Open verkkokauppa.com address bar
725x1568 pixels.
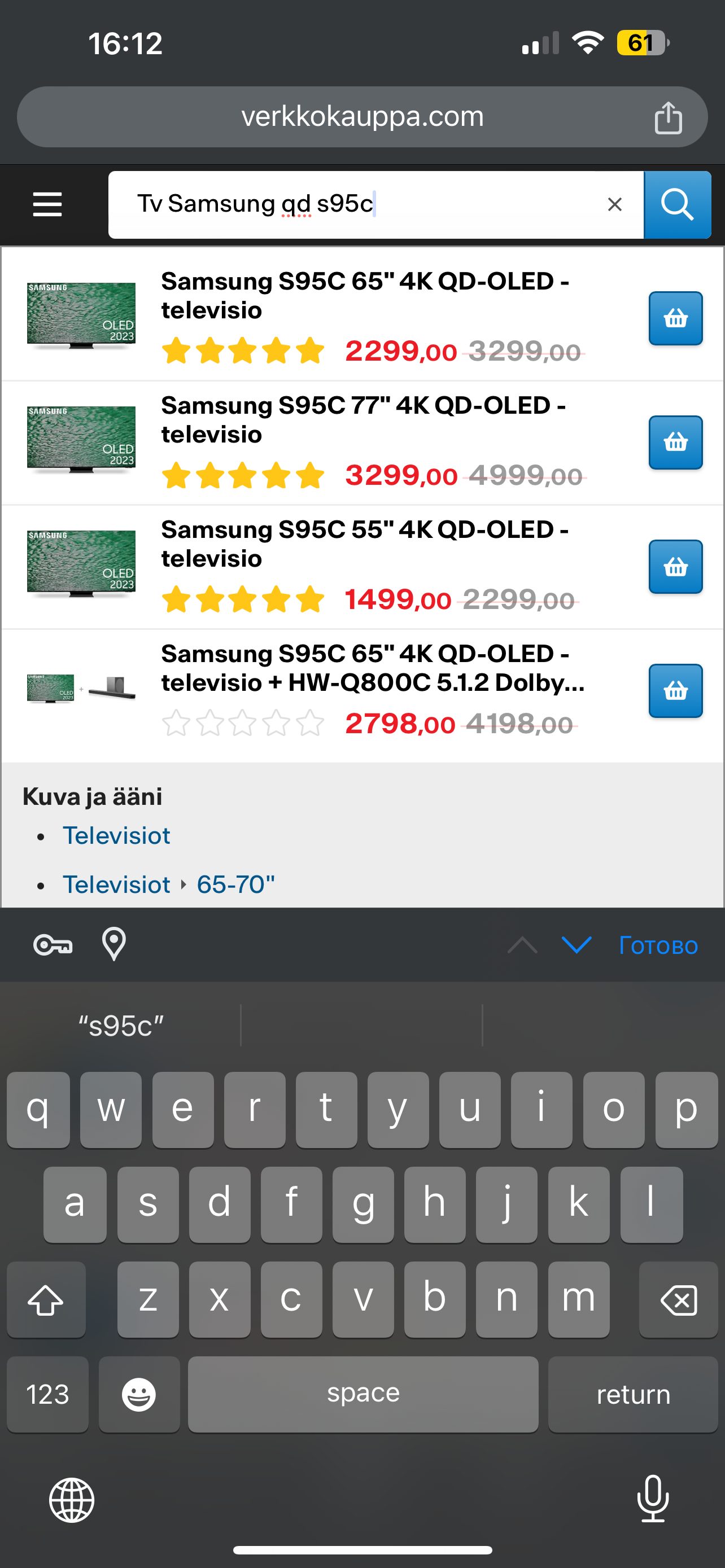pyautogui.click(x=361, y=117)
